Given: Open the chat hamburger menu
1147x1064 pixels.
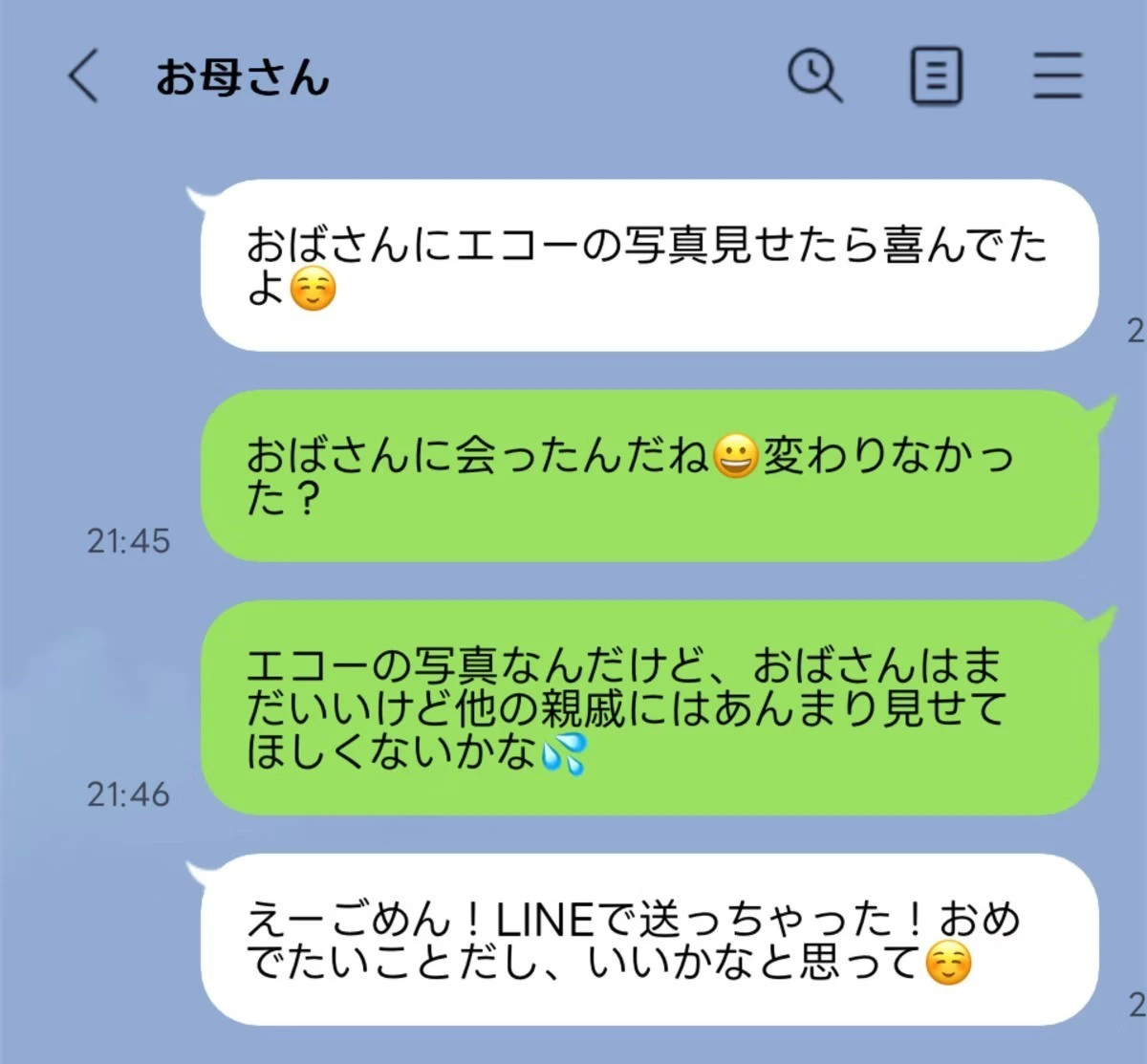Looking at the screenshot, I should point(1057,76).
